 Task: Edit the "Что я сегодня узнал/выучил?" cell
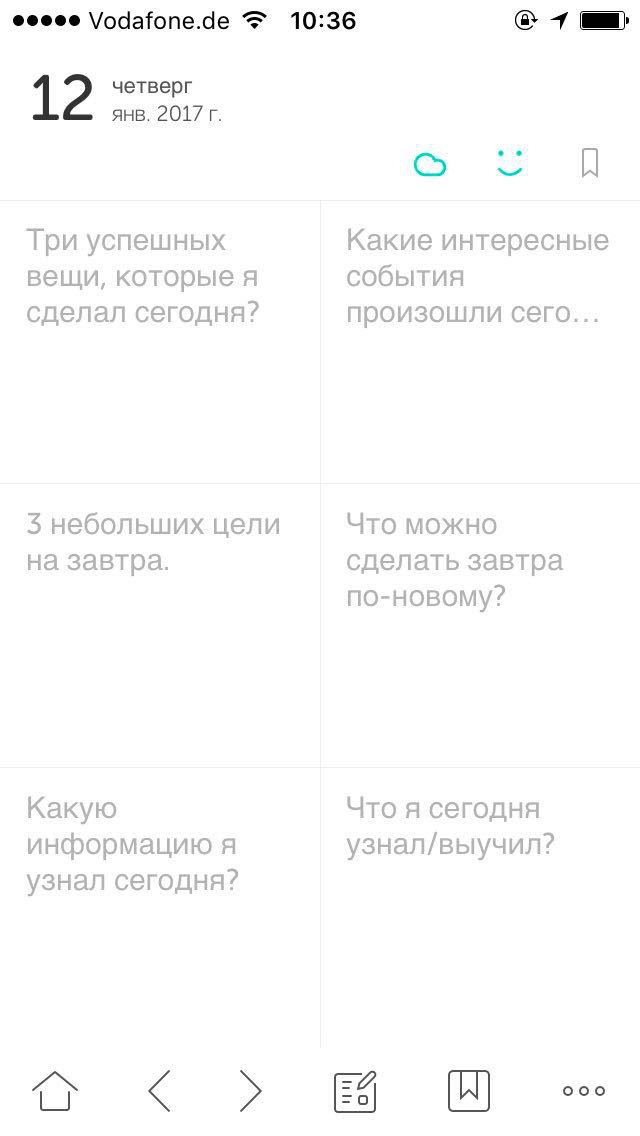point(480,905)
